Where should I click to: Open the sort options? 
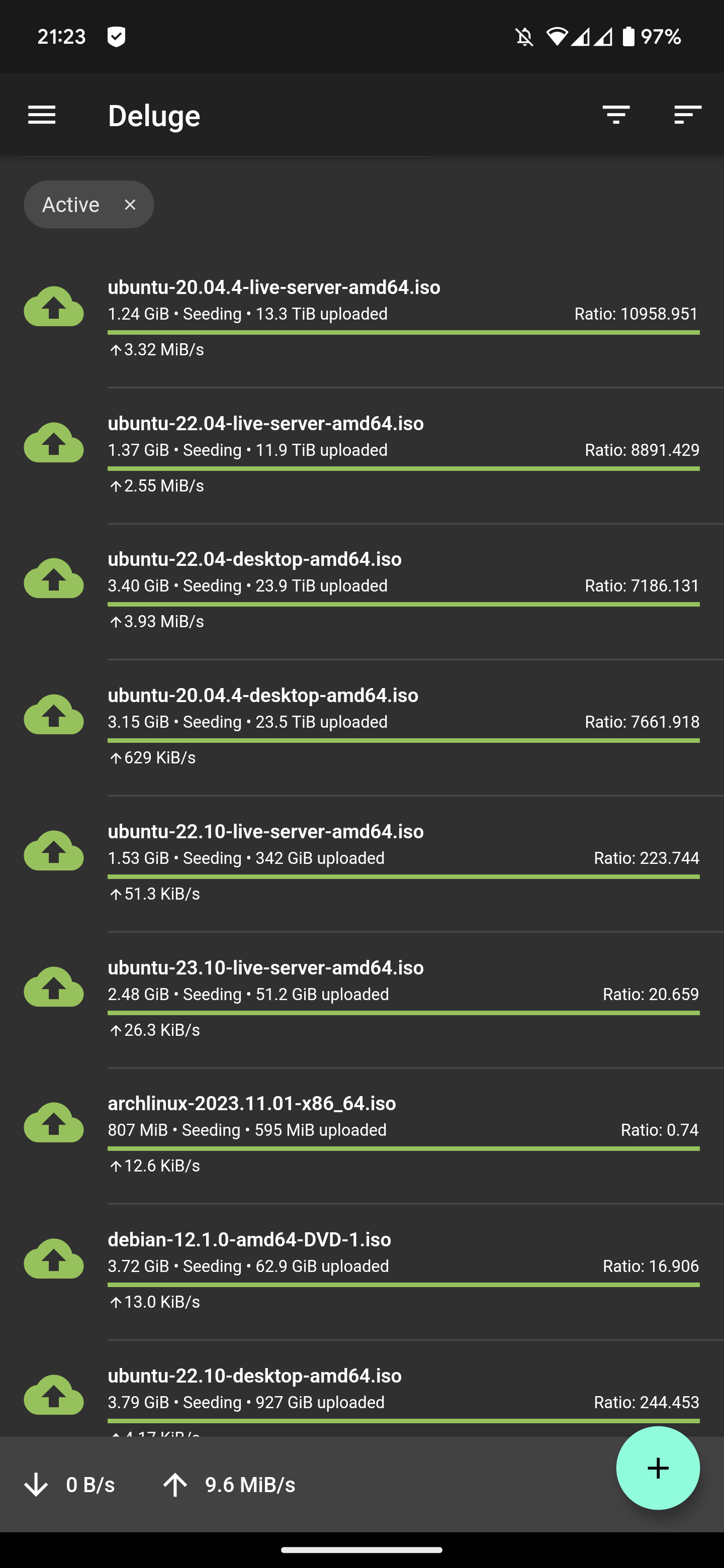pyautogui.click(x=687, y=115)
